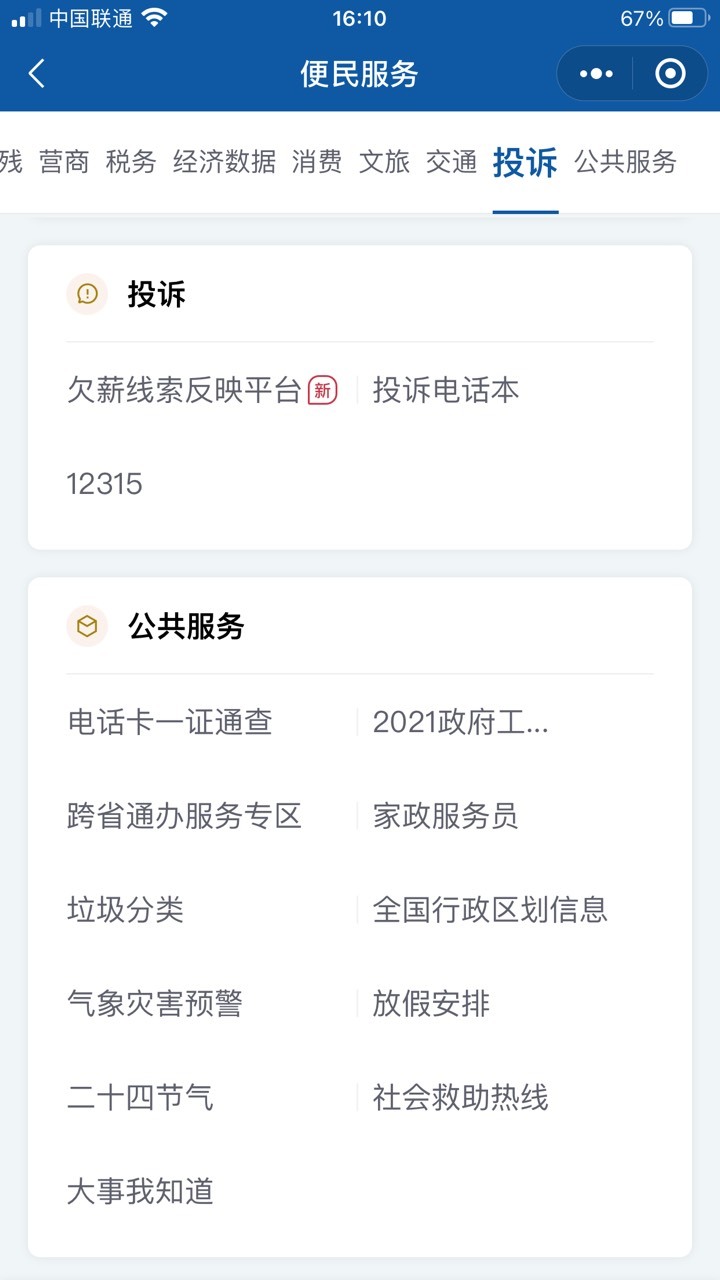Open the mini program more options menu
Viewport: 720px width, 1280px height.
point(596,73)
